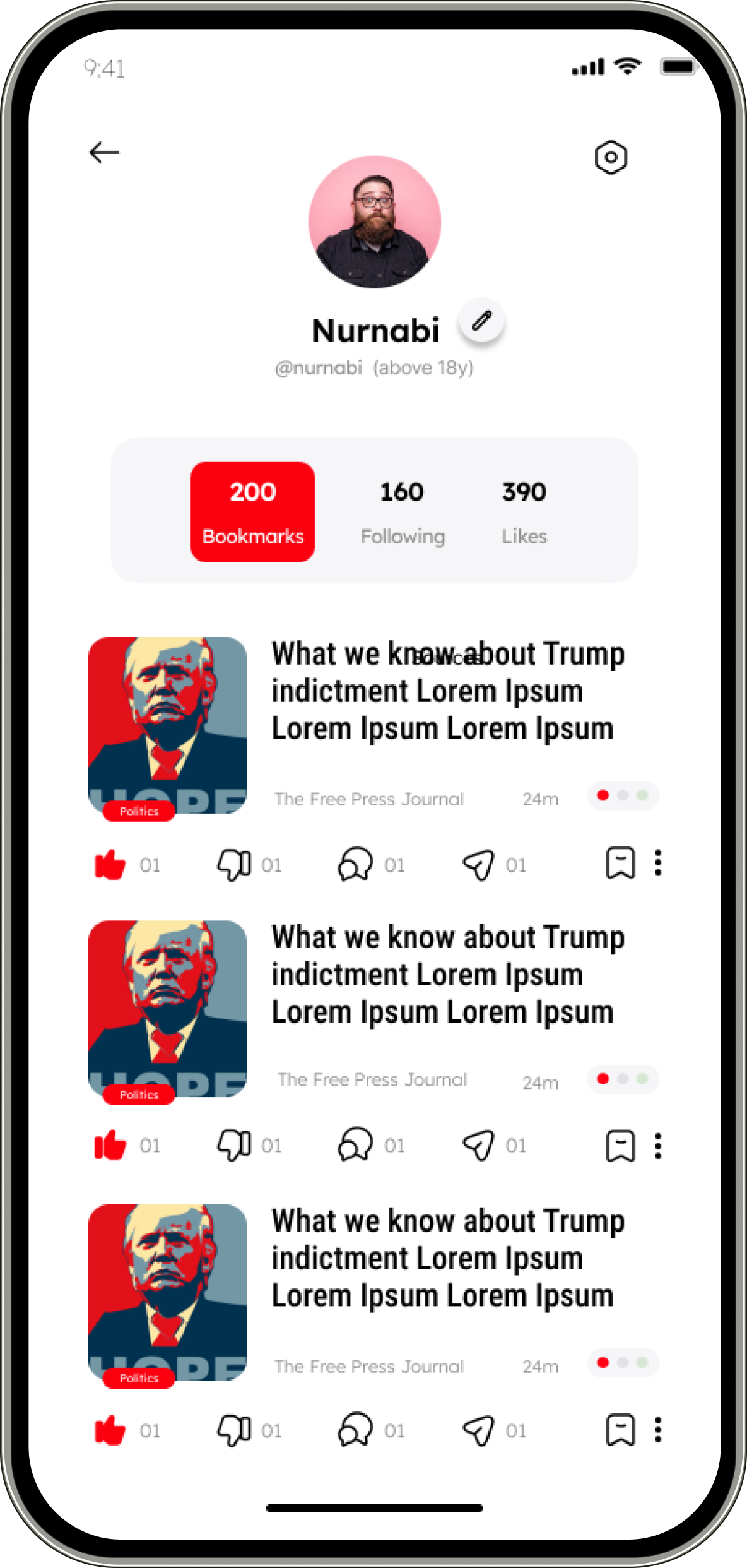Select the 200 Bookmarks tab
Screen dimensions: 747x1568
[252, 512]
